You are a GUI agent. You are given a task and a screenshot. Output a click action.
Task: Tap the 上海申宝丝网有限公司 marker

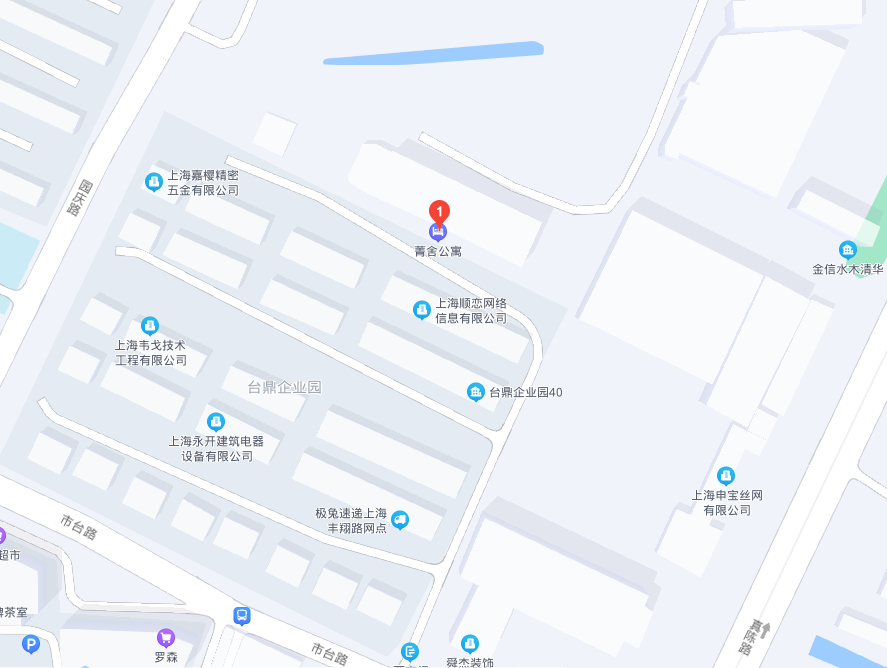click(727, 476)
